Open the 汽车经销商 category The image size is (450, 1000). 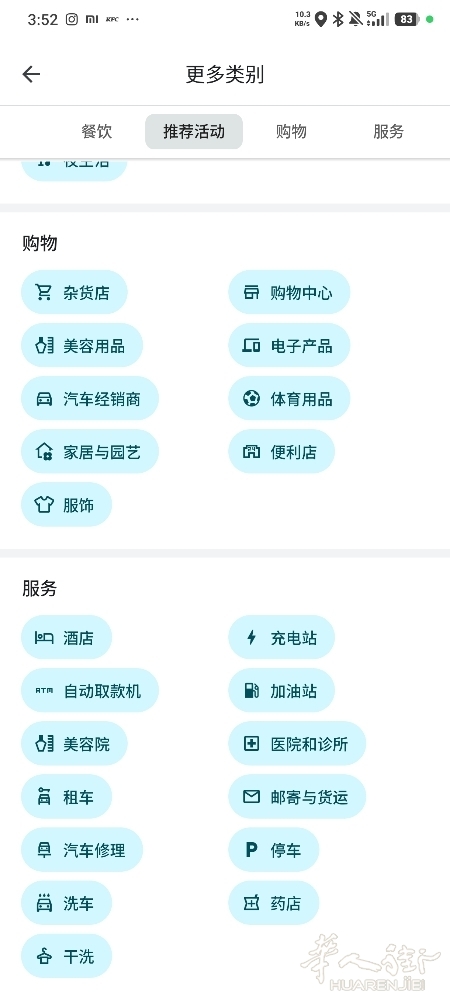click(90, 398)
